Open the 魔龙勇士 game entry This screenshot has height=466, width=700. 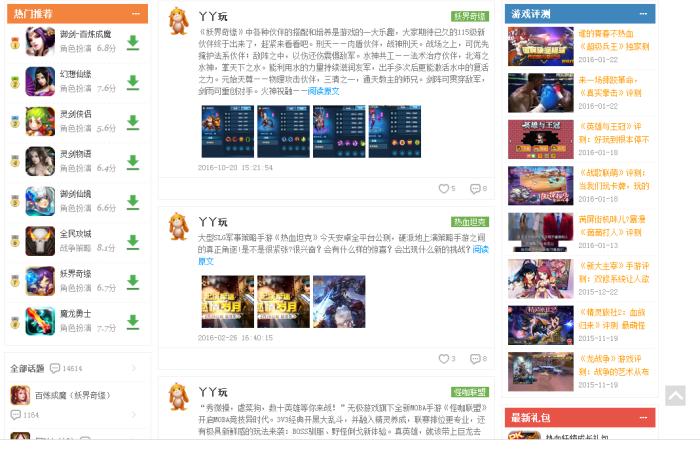click(x=75, y=314)
